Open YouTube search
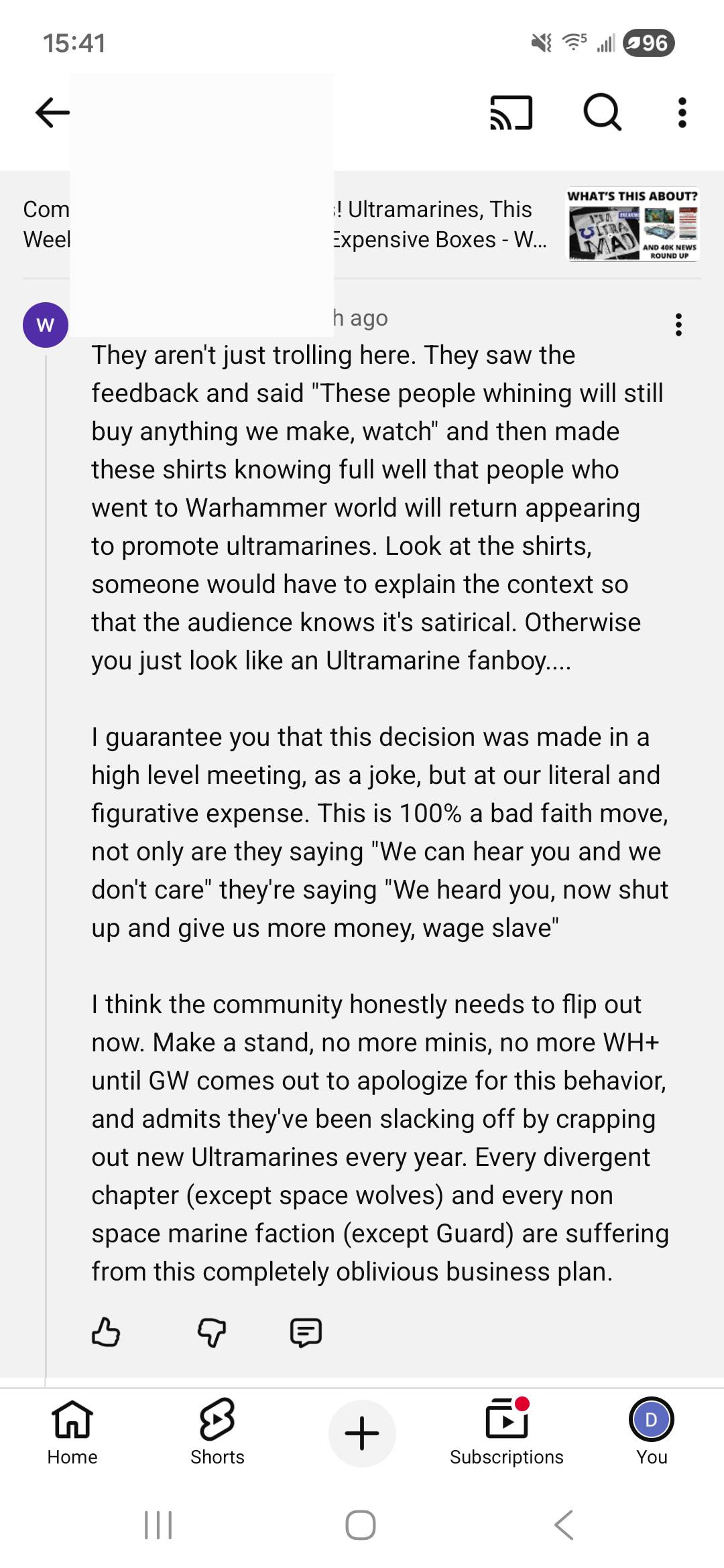724x1568 pixels. click(602, 112)
